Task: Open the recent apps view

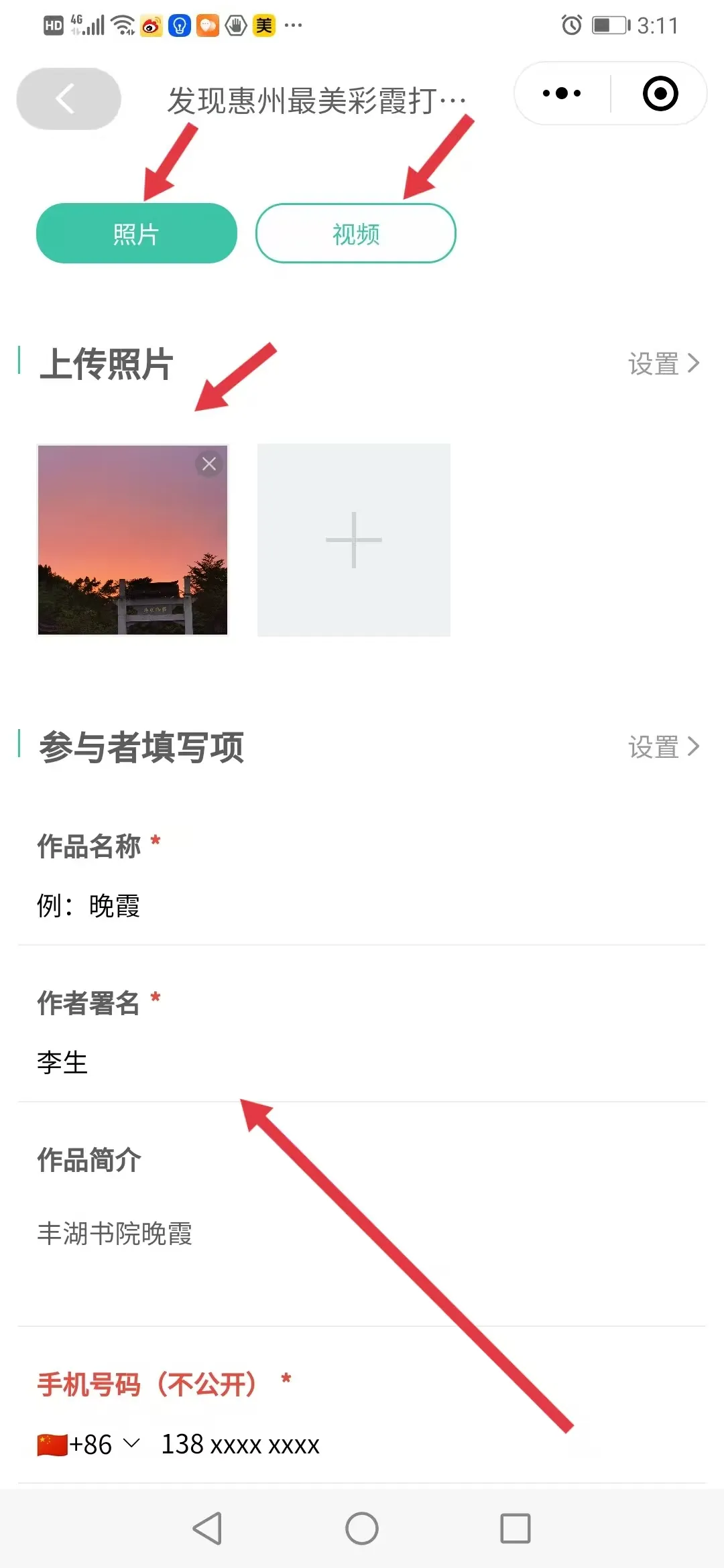Action: tap(515, 1528)
